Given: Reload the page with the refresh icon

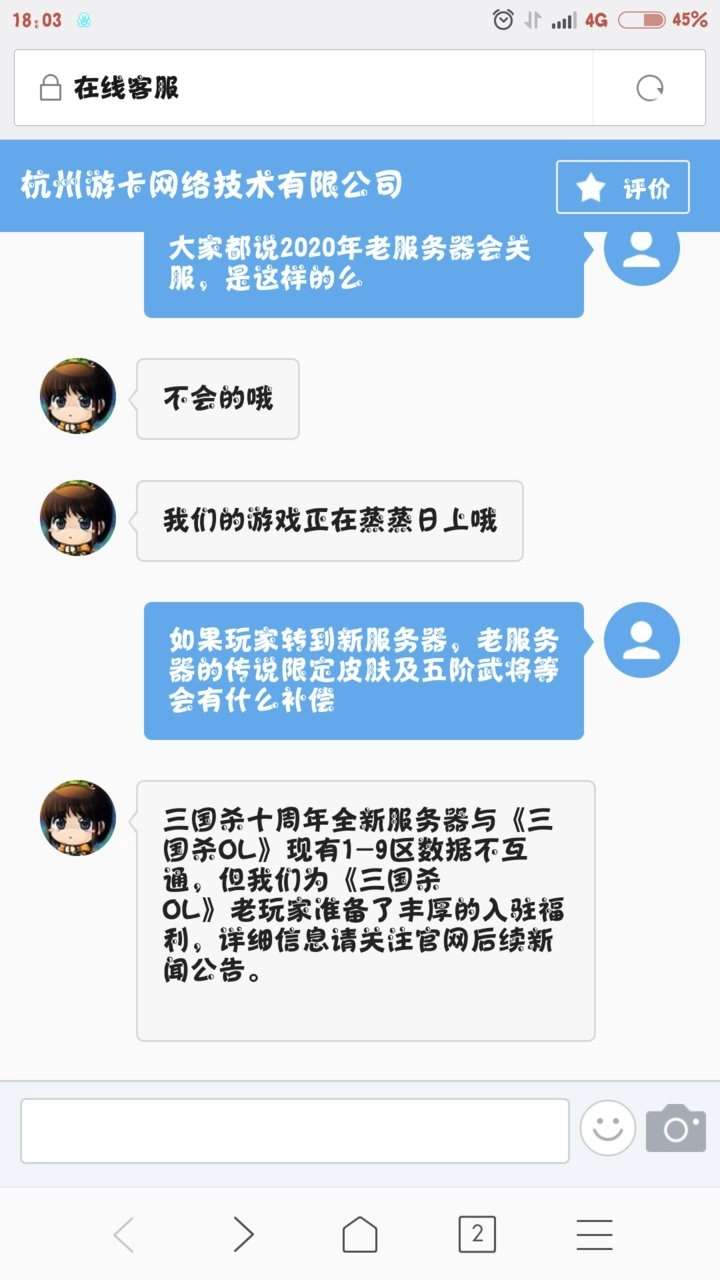Looking at the screenshot, I should point(650,88).
